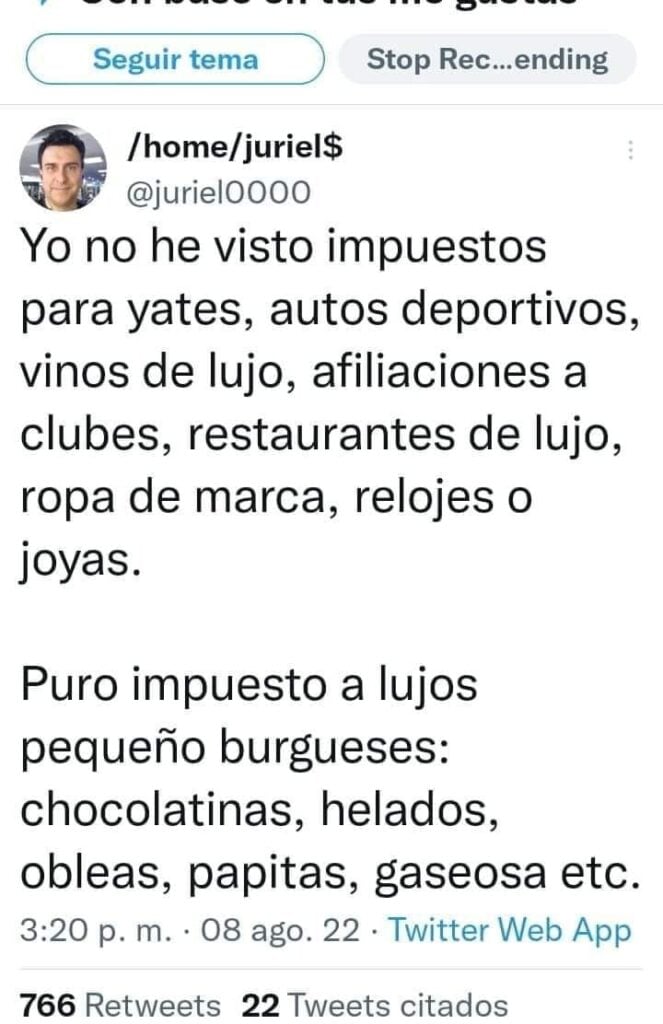Tap the Stop Recommending button

[487, 60]
